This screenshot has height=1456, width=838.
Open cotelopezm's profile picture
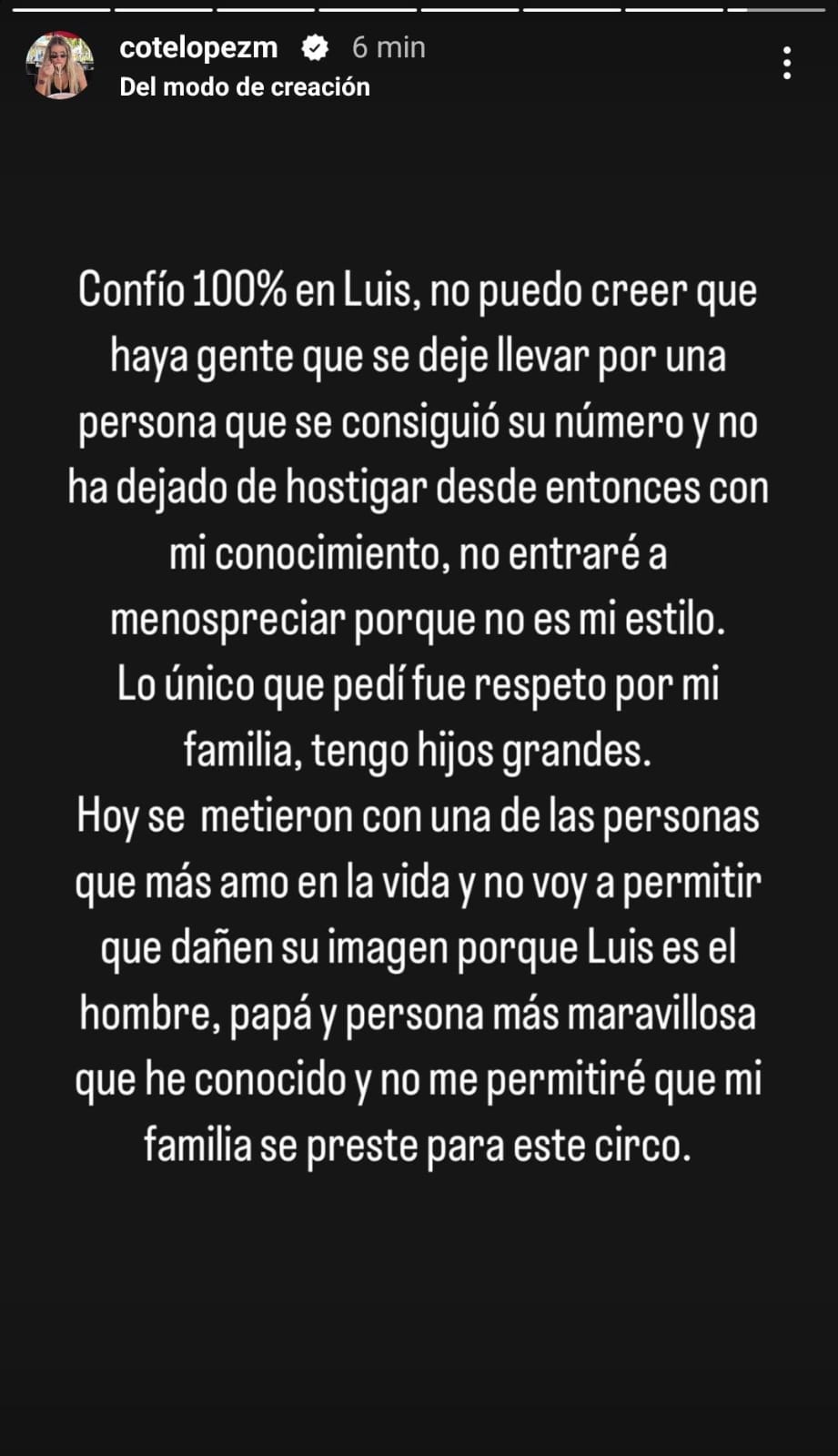click(60, 65)
